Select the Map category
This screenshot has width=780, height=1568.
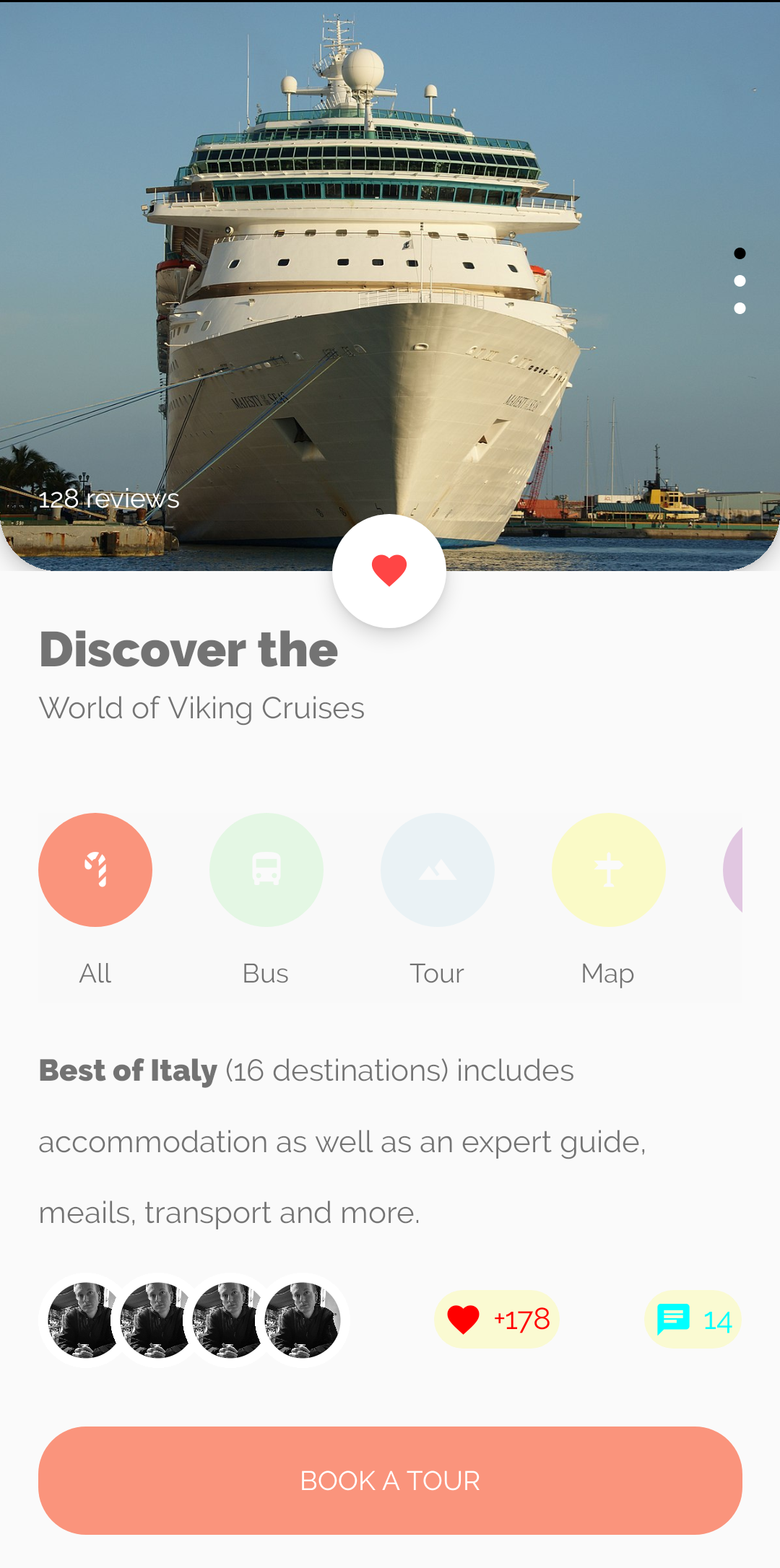pyautogui.click(x=608, y=871)
